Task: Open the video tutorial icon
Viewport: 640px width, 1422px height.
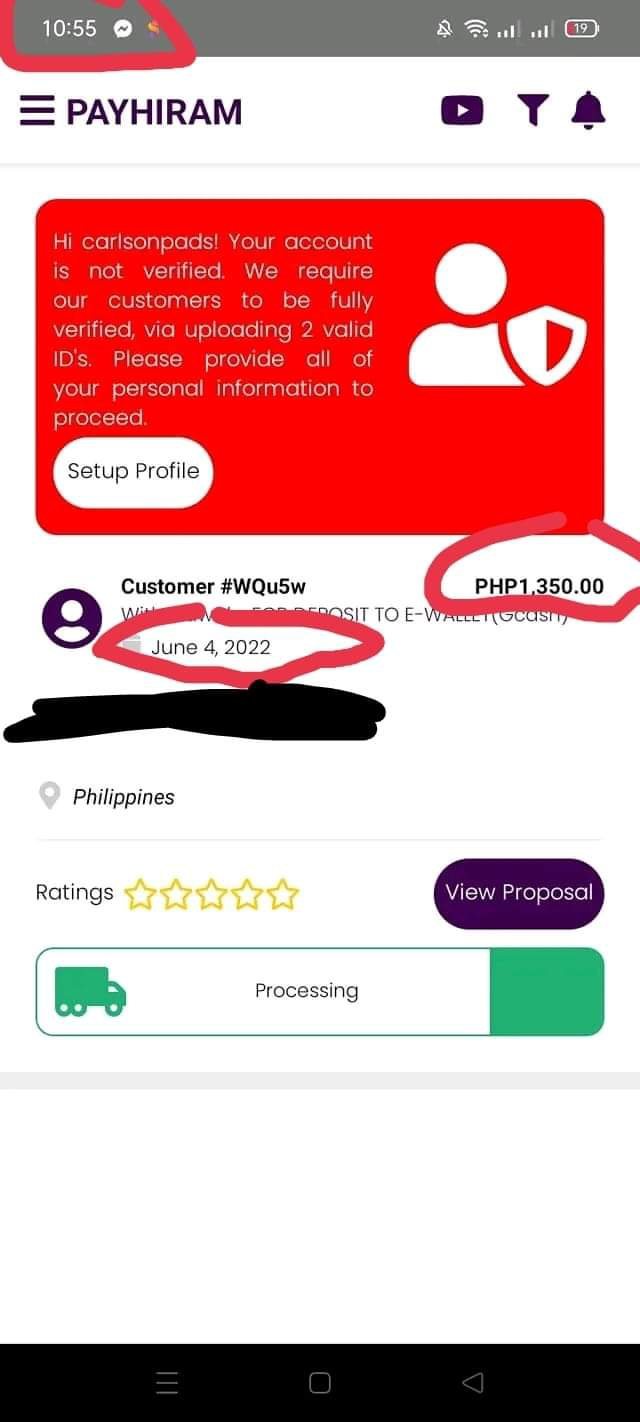Action: pyautogui.click(x=462, y=110)
